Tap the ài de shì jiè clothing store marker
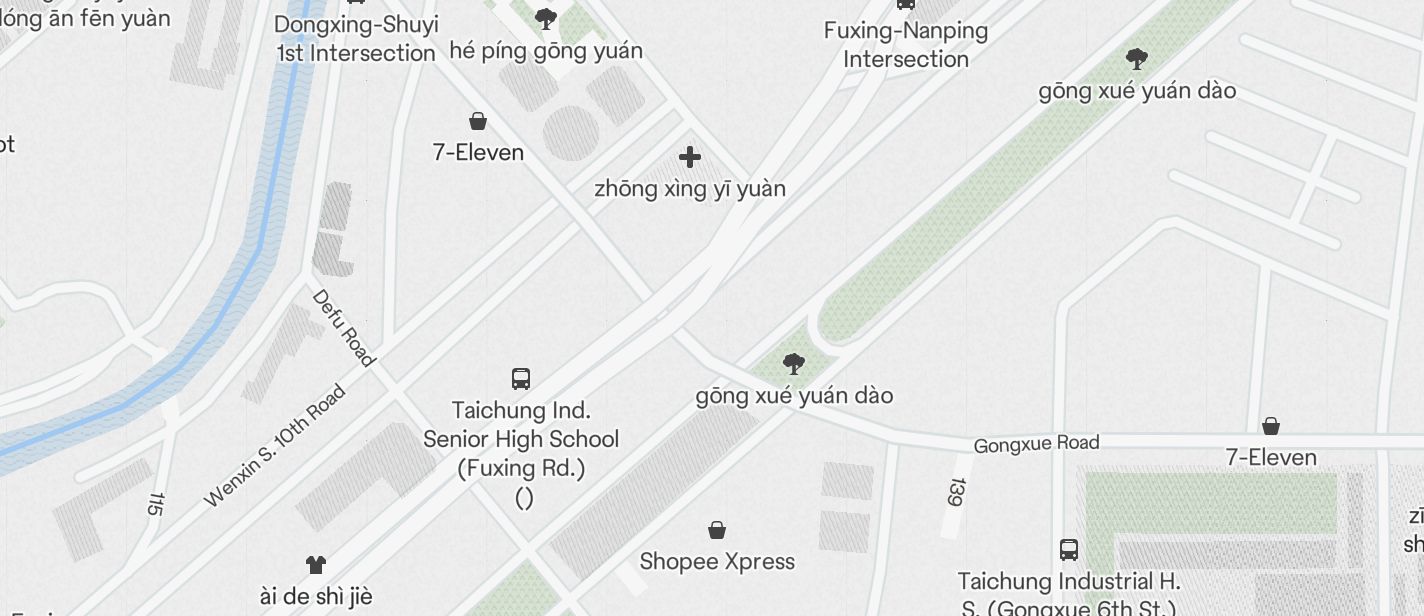This screenshot has width=1424, height=616. [316, 565]
